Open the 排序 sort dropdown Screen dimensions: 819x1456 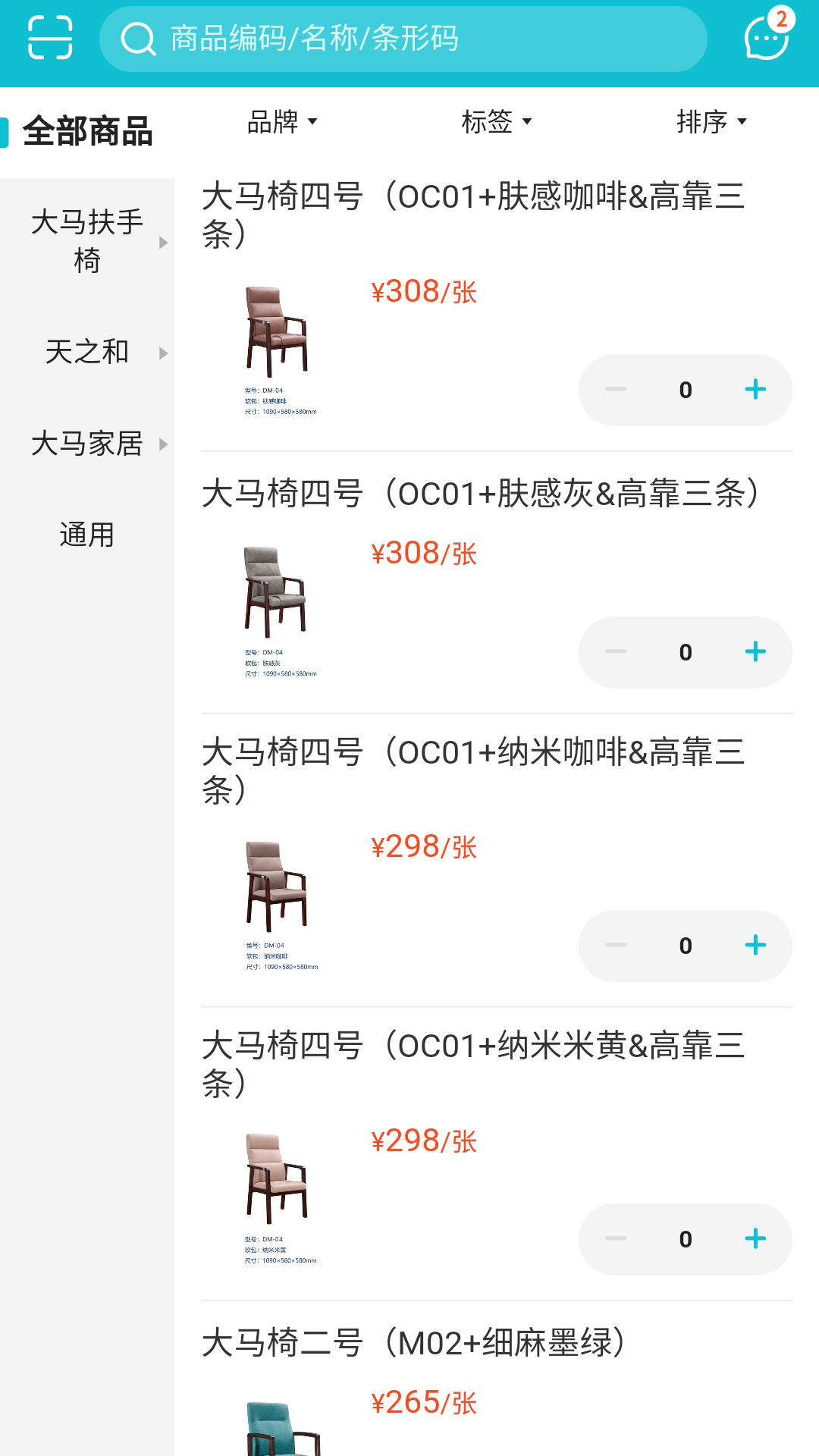coord(710,121)
